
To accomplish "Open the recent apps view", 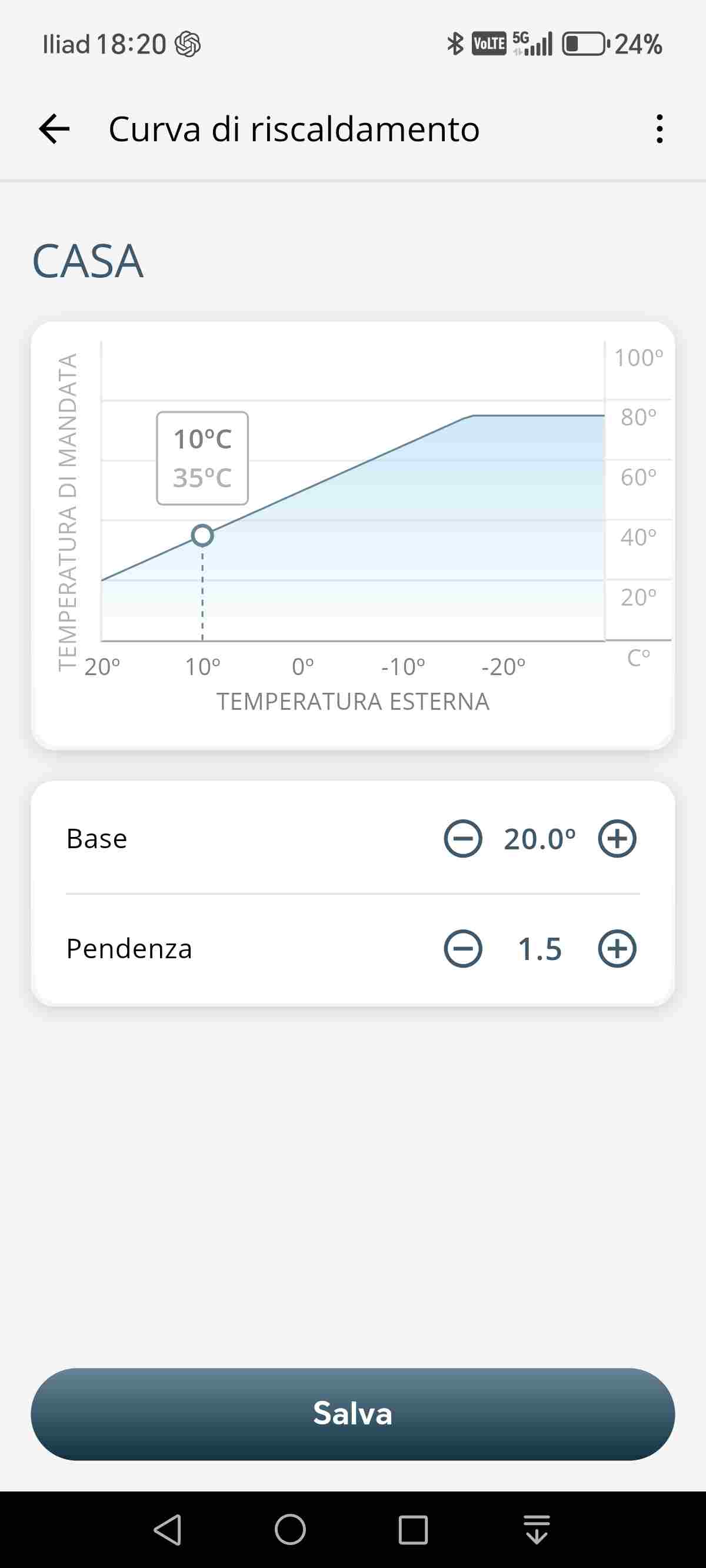I will tap(413, 1529).
